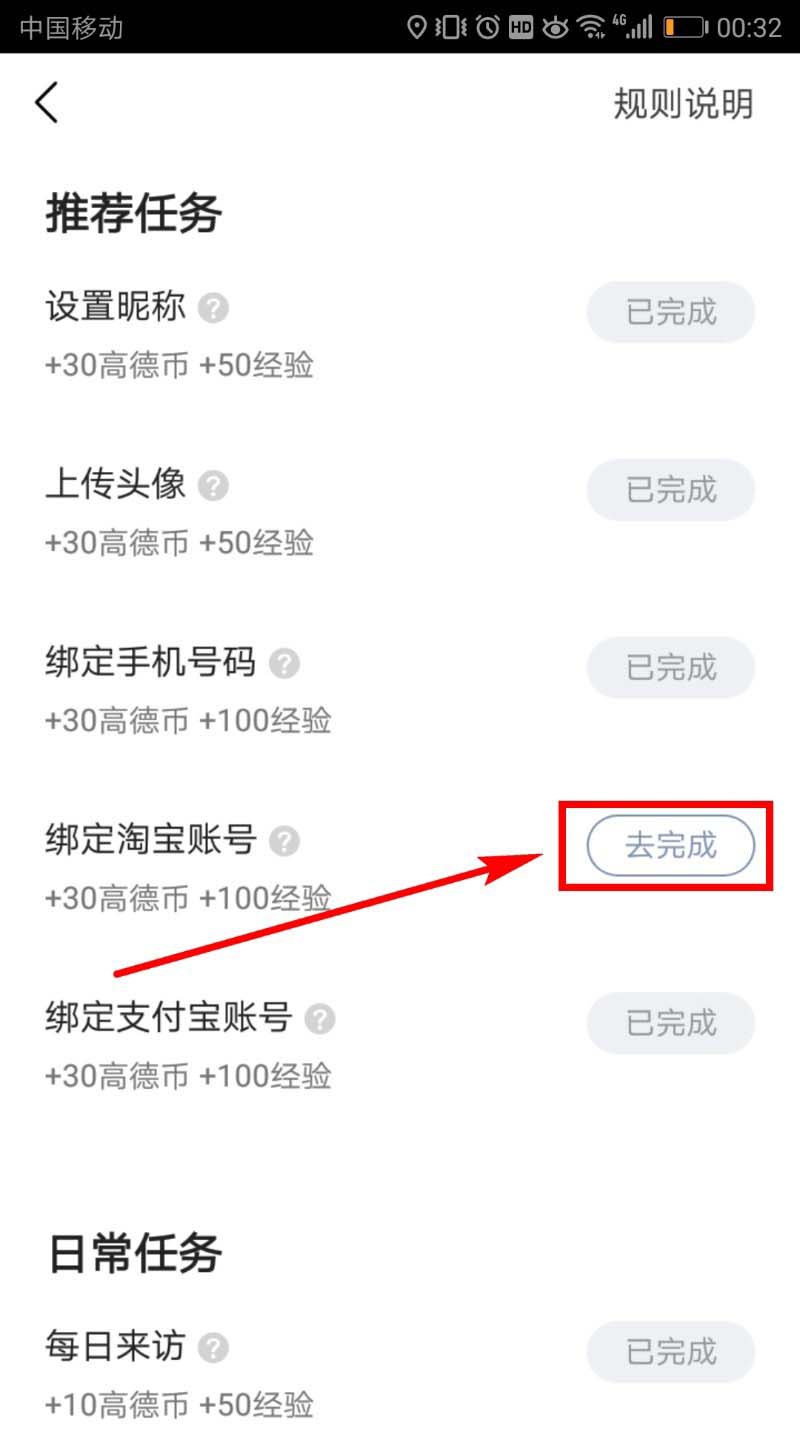The width and height of the screenshot is (800, 1432).
Task: Tap the help icon beside 每日来访
Action: coord(213,1347)
